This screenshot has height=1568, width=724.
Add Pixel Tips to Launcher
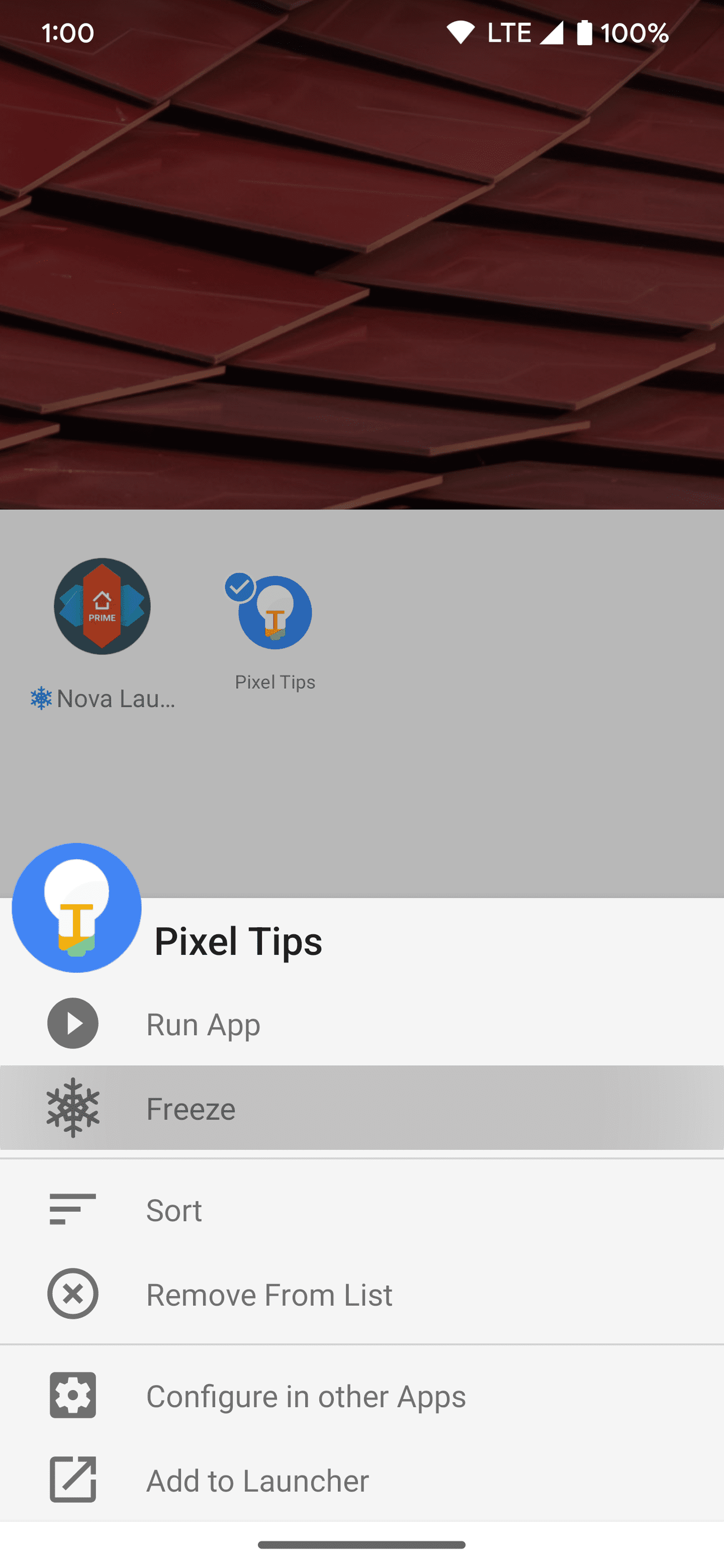pos(257,1481)
